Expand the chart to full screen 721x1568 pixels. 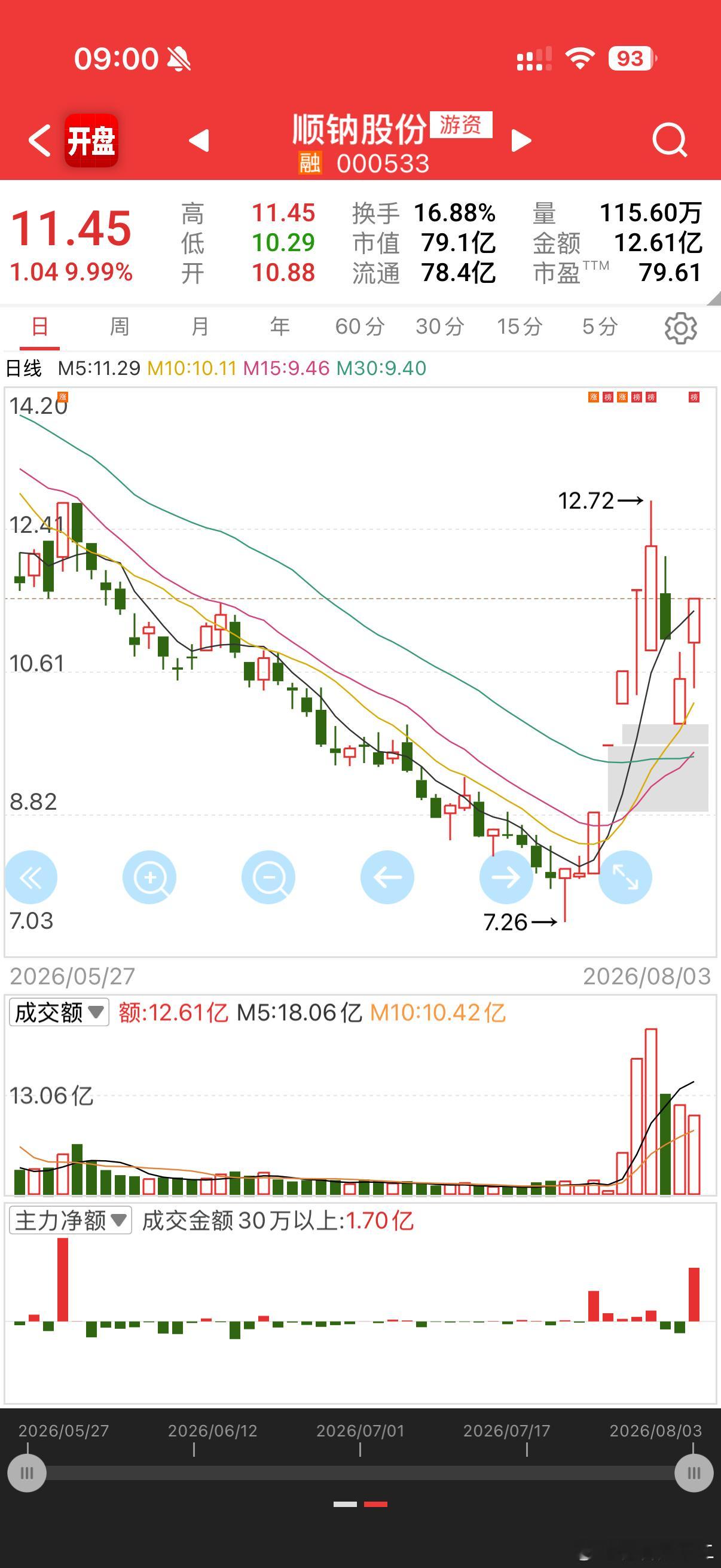pos(625,877)
